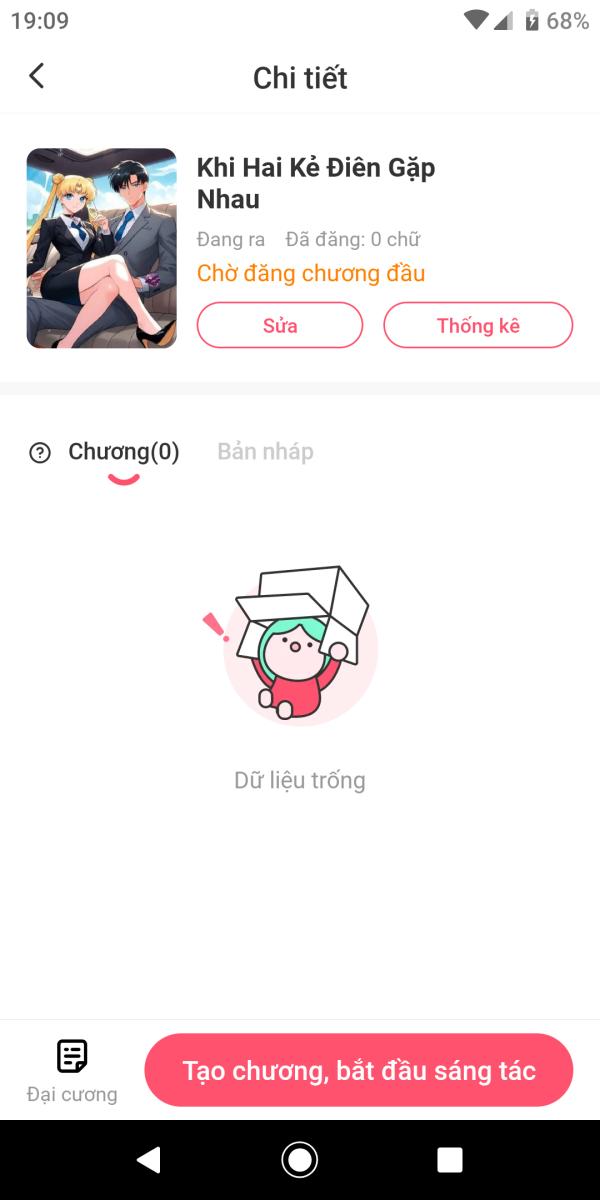Open the help icon beside Chương
This screenshot has width=600, height=1200.
tap(40, 453)
